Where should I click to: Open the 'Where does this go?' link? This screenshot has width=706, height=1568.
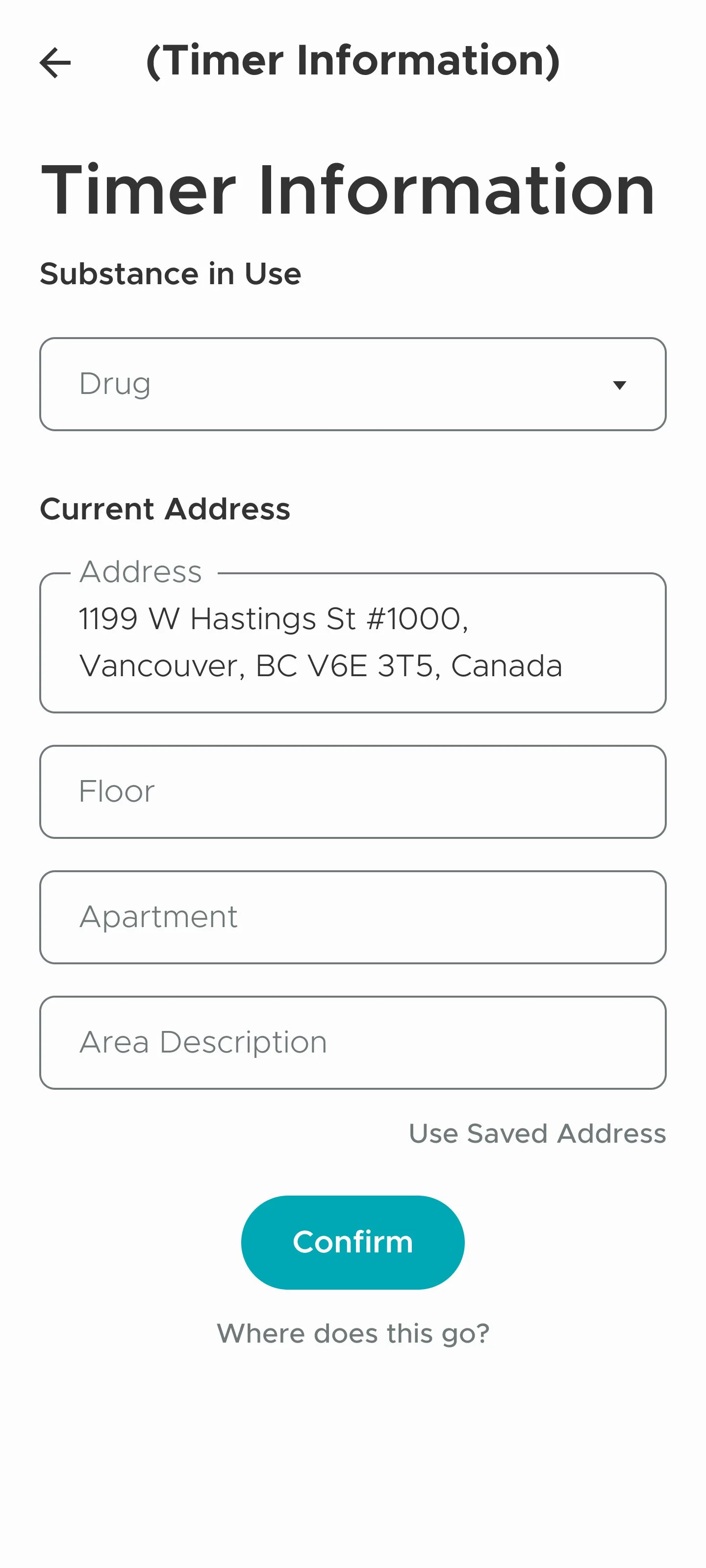pos(353,1333)
